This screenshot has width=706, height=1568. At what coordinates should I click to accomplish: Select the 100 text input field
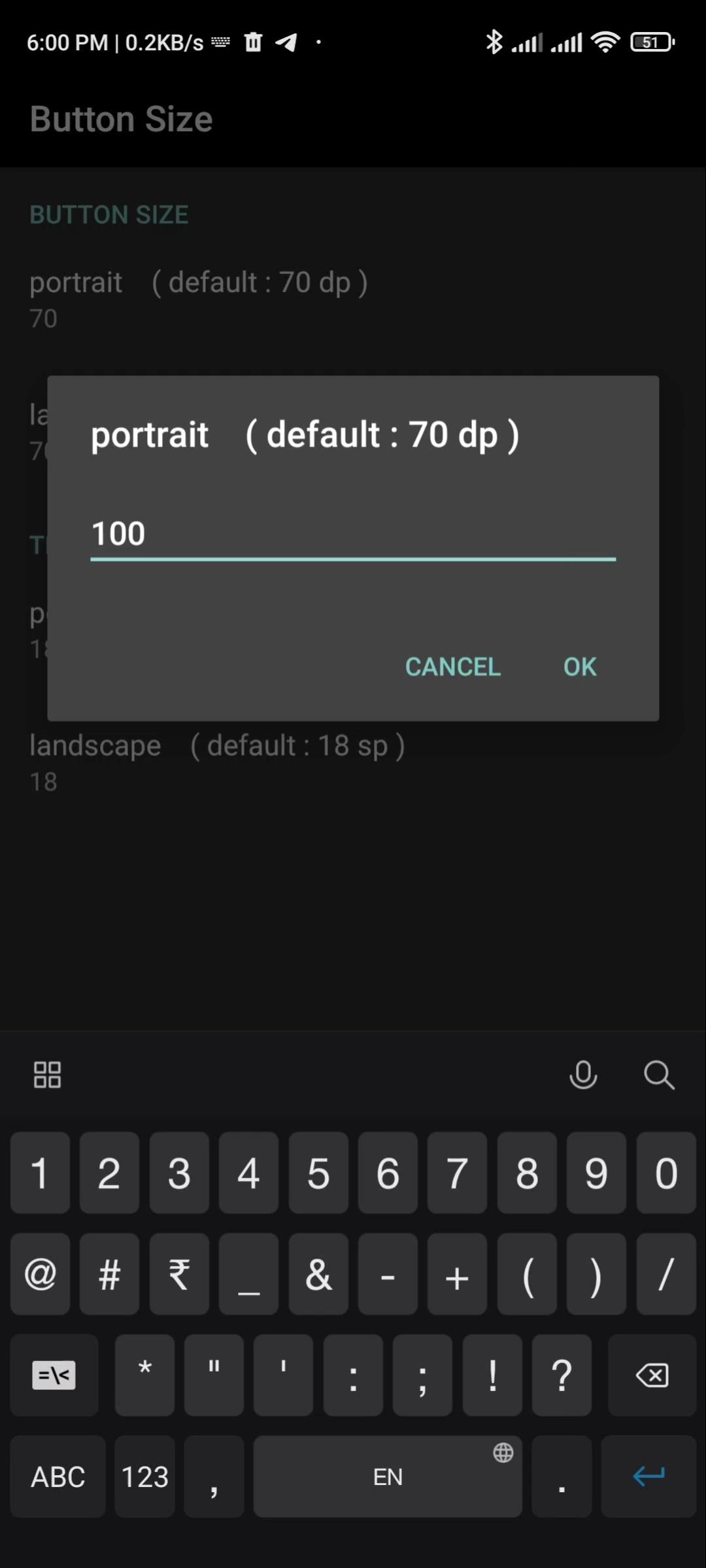coord(353,532)
